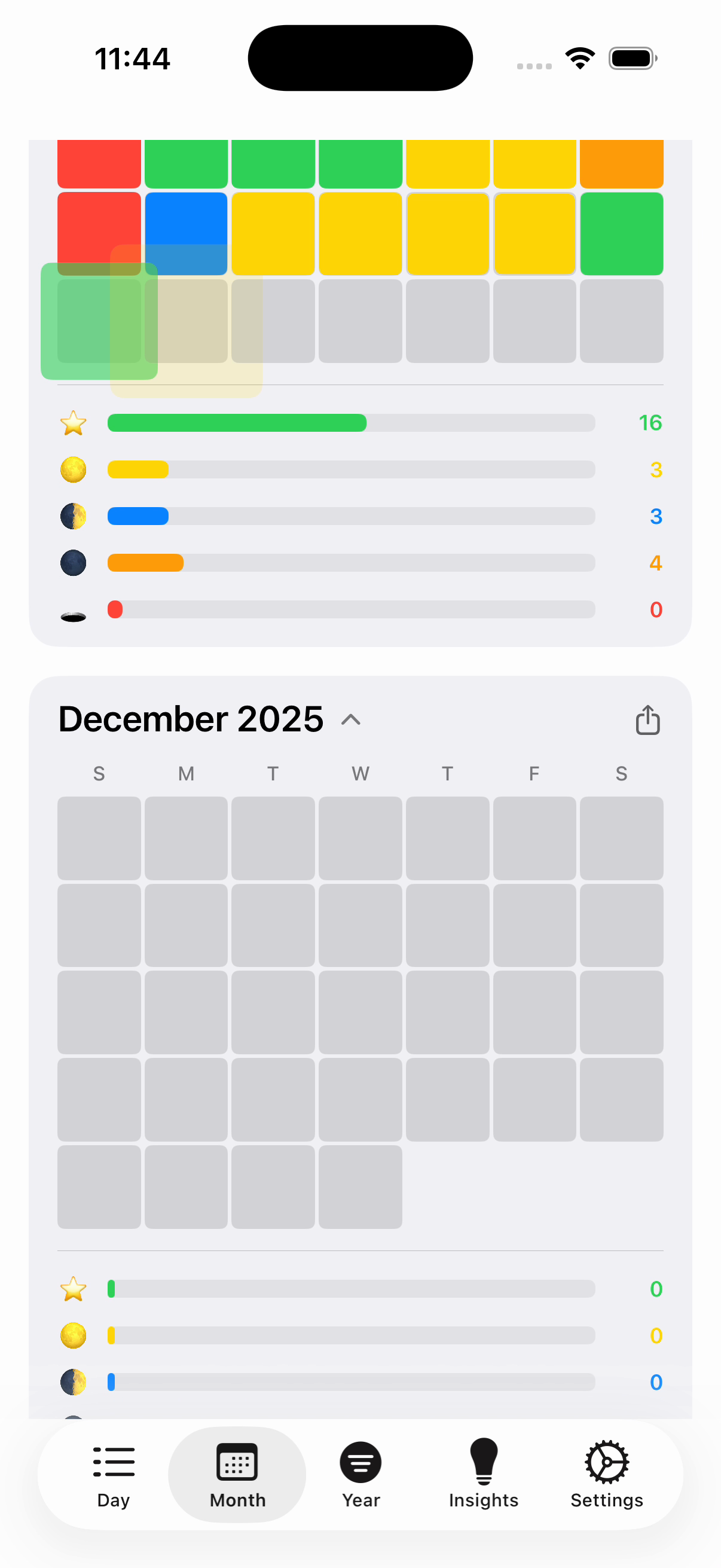Go to the Settings tab
Image resolution: width=721 pixels, height=1568 pixels.
pos(607,1474)
